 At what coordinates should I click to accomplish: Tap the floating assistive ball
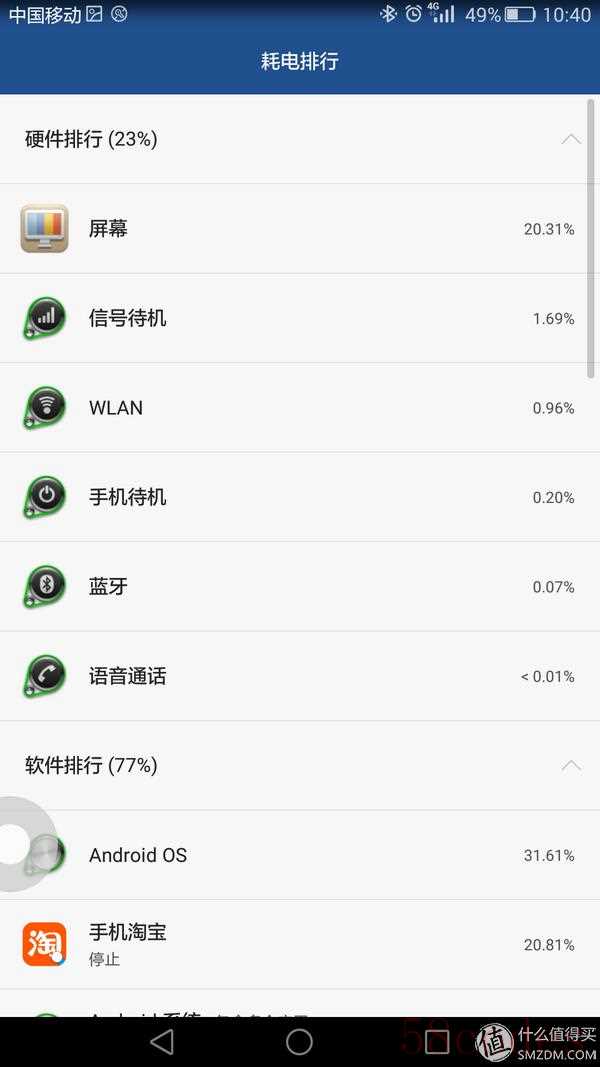coord(17,844)
